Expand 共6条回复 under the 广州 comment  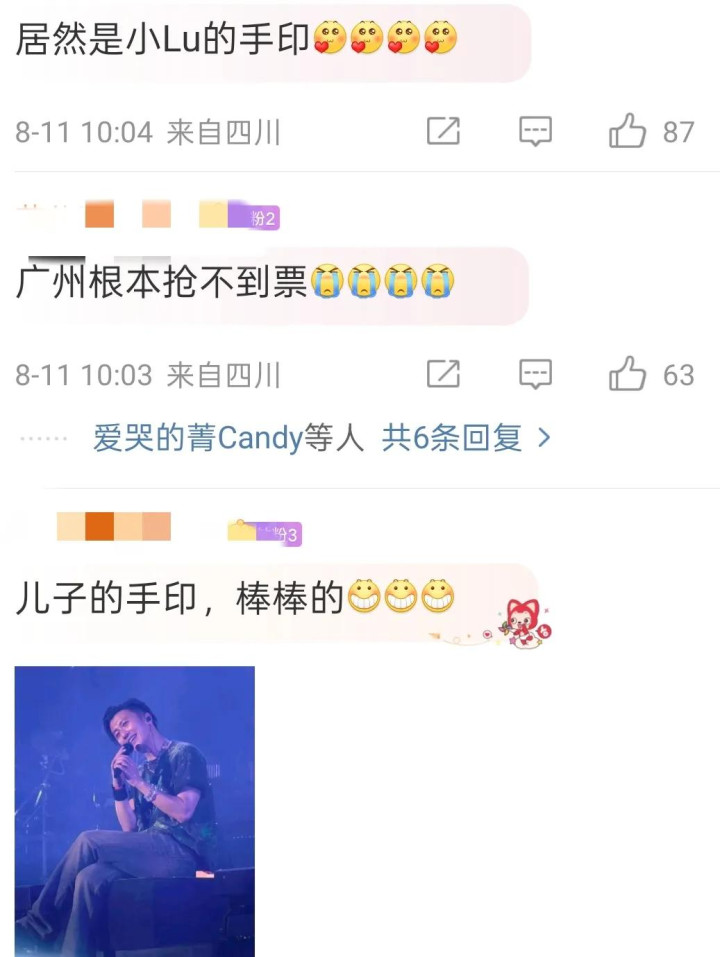click(x=465, y=438)
